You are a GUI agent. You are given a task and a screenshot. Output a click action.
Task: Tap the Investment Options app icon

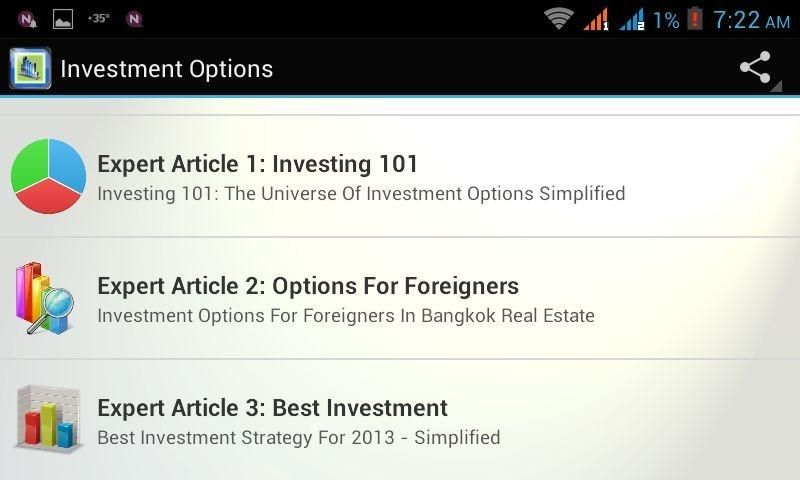coord(30,69)
